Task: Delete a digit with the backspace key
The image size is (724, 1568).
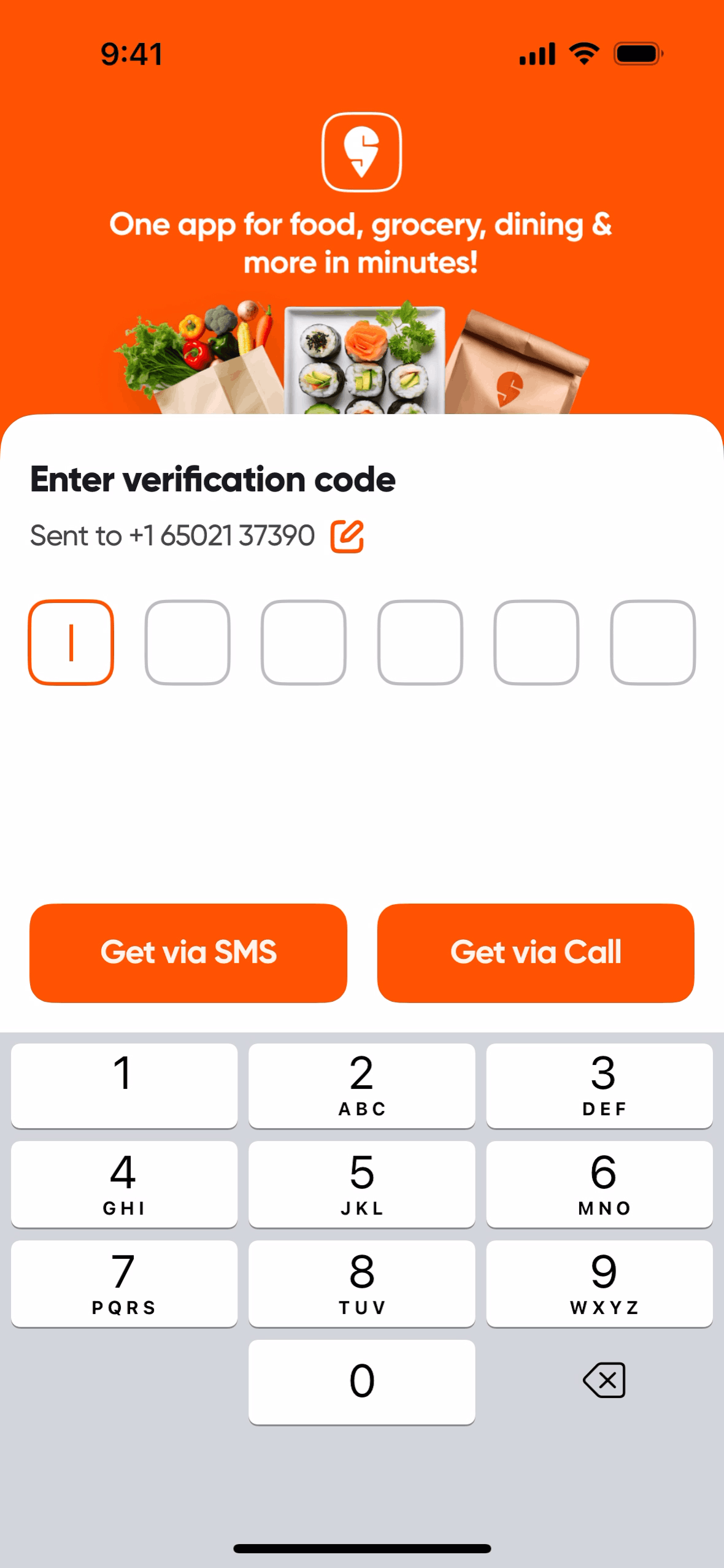Action: [604, 1380]
